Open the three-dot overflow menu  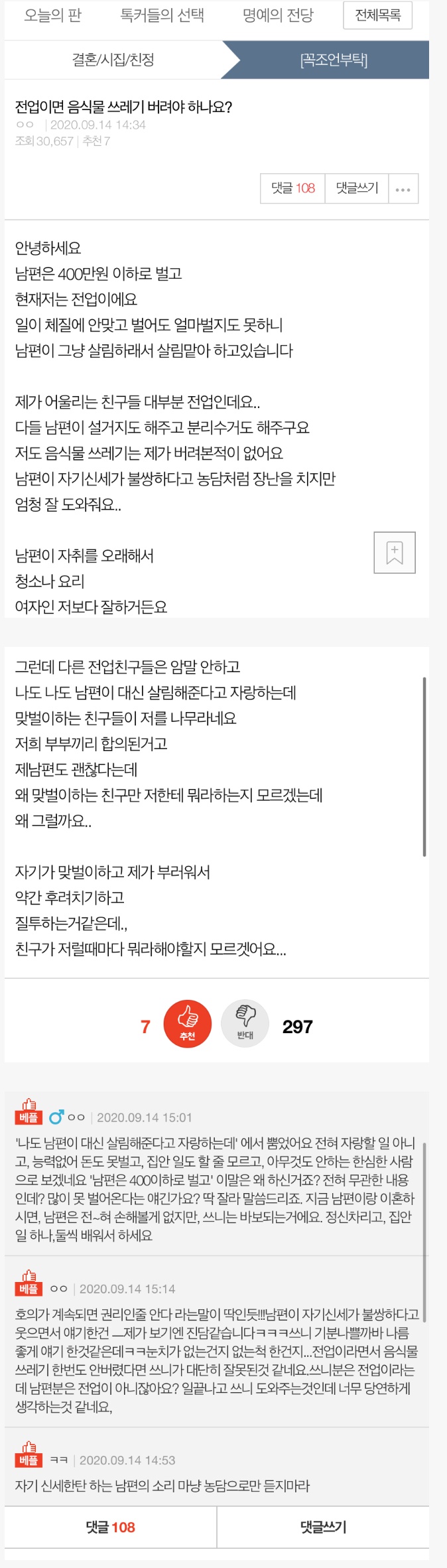pyautogui.click(x=403, y=189)
